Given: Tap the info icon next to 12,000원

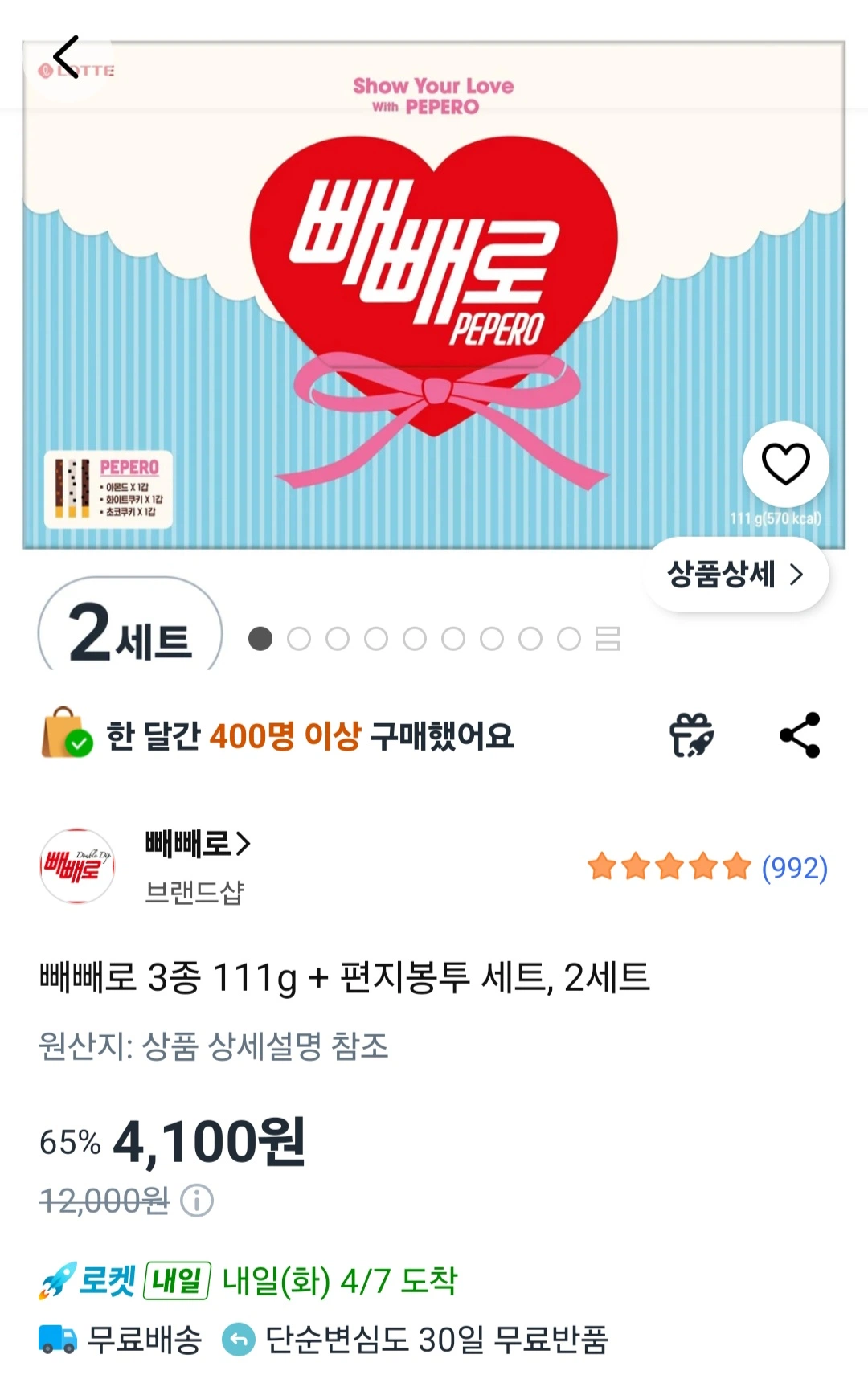Looking at the screenshot, I should coord(197,1201).
